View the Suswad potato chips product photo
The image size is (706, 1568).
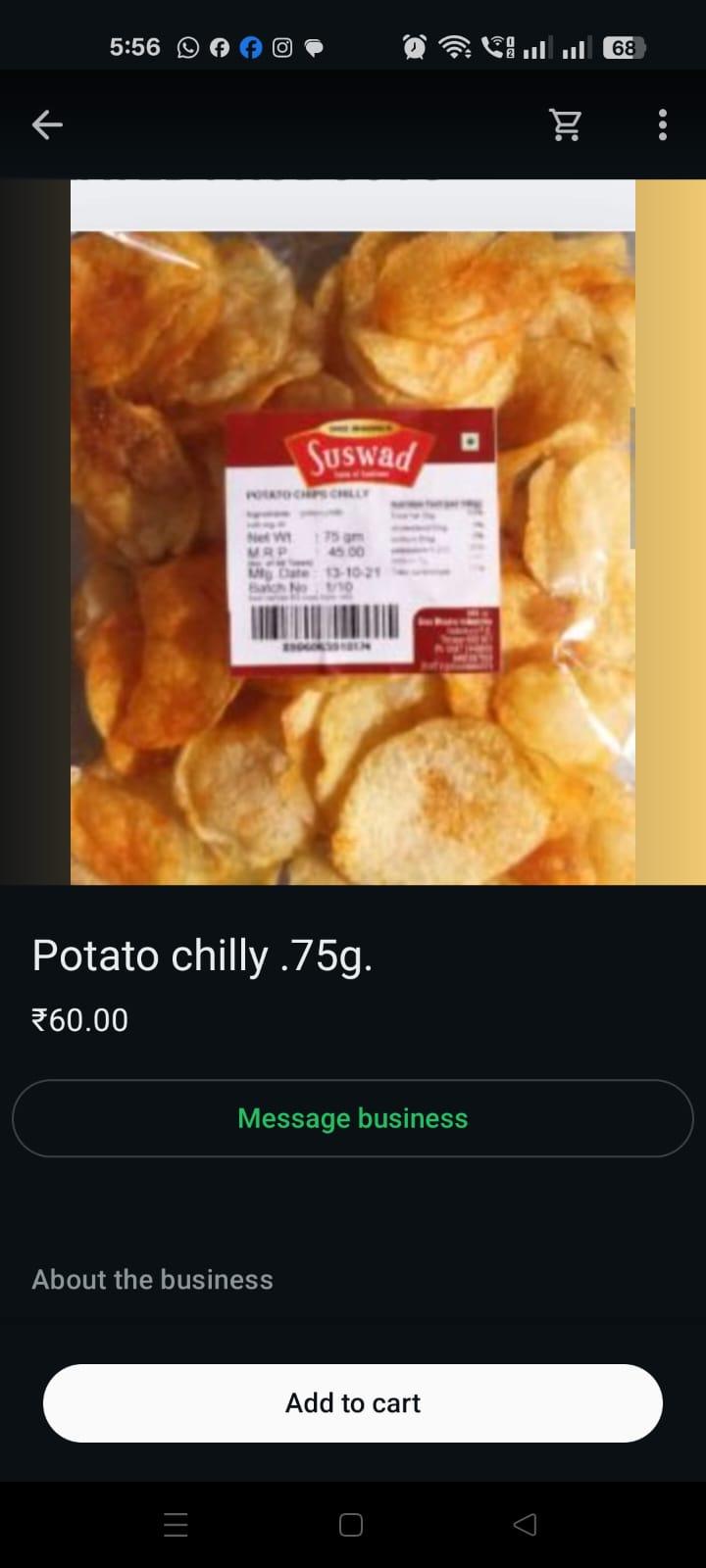[x=353, y=549]
